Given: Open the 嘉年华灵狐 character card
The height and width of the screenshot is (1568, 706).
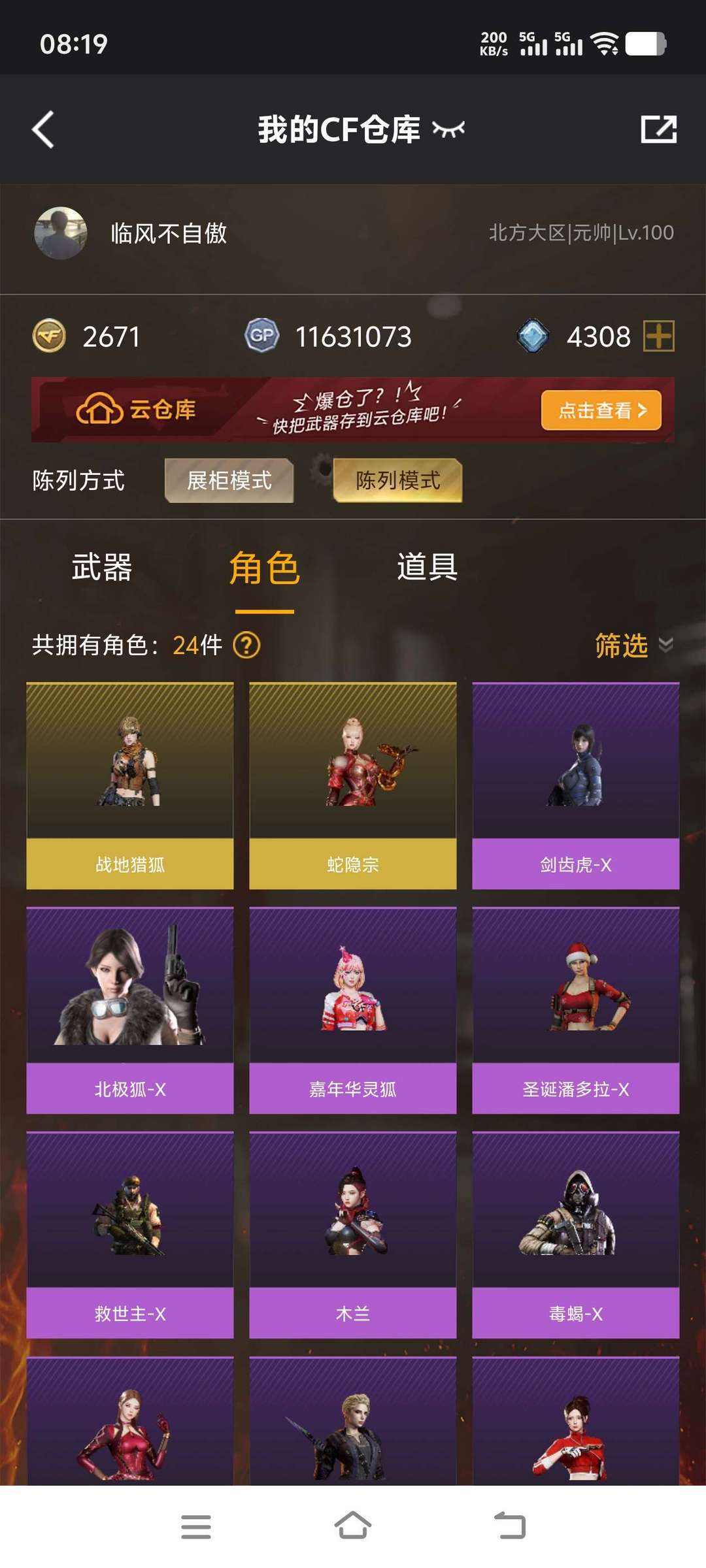Looking at the screenshot, I should click(x=353, y=1011).
